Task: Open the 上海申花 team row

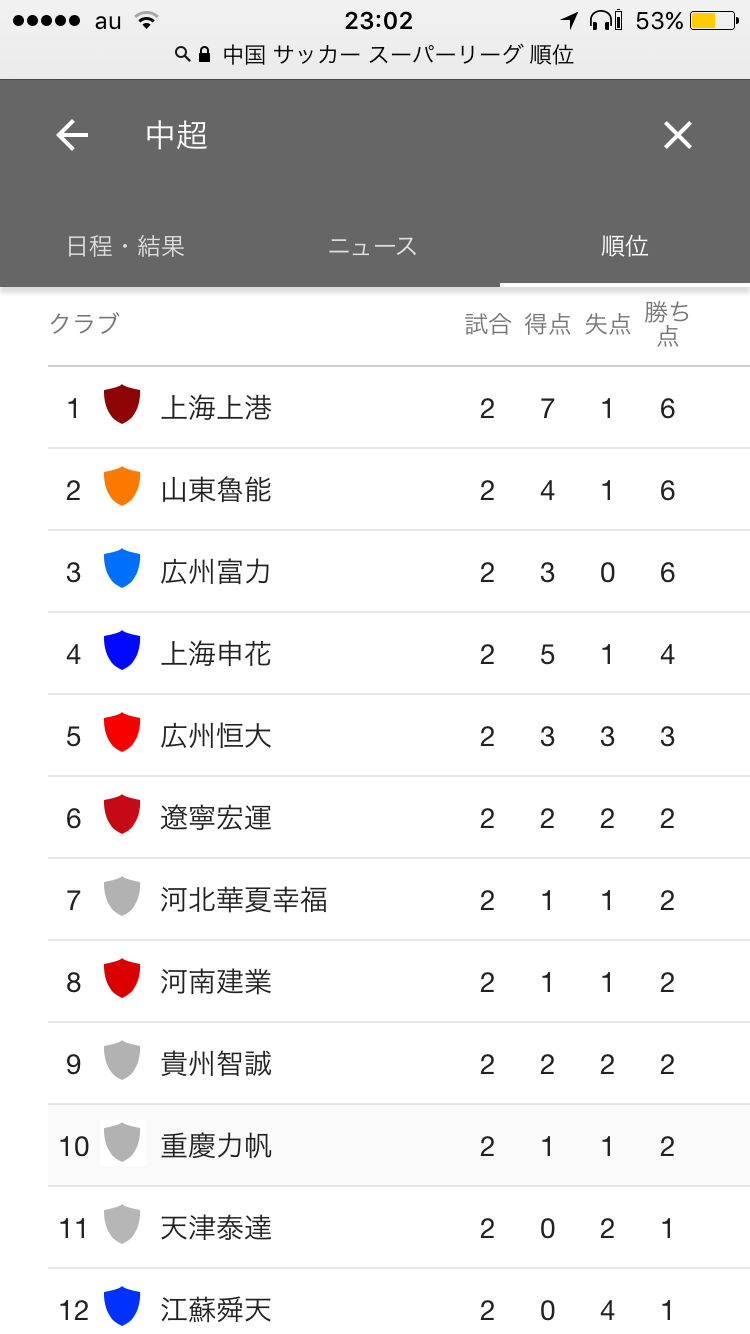Action: click(x=399, y=654)
